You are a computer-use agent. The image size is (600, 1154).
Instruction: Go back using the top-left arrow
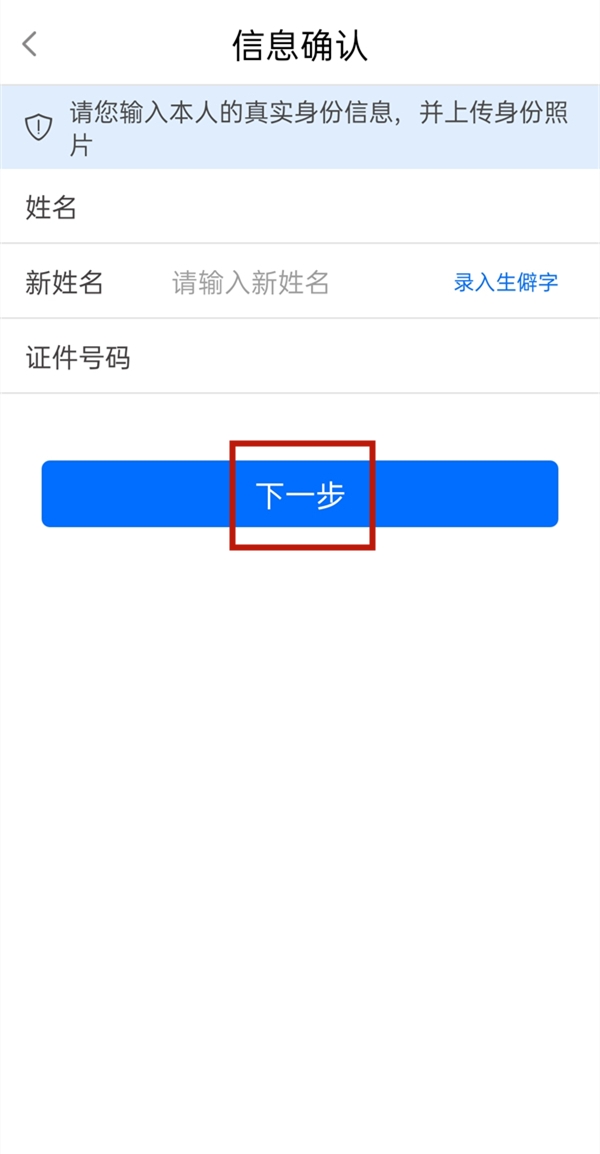click(30, 44)
